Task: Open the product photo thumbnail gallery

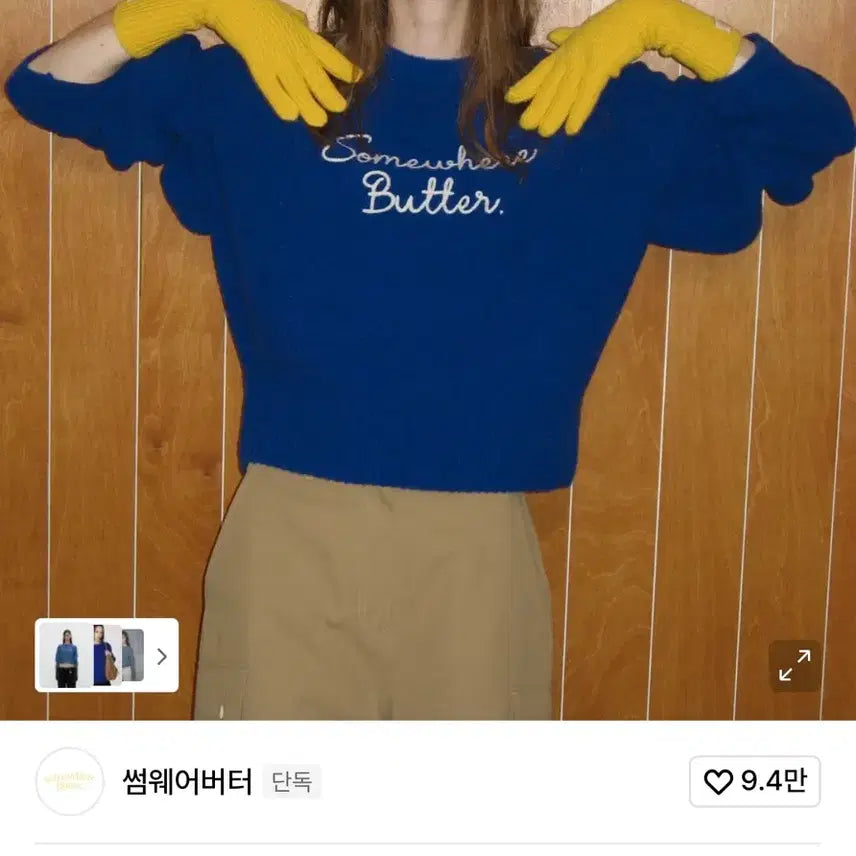Action: 107,656
